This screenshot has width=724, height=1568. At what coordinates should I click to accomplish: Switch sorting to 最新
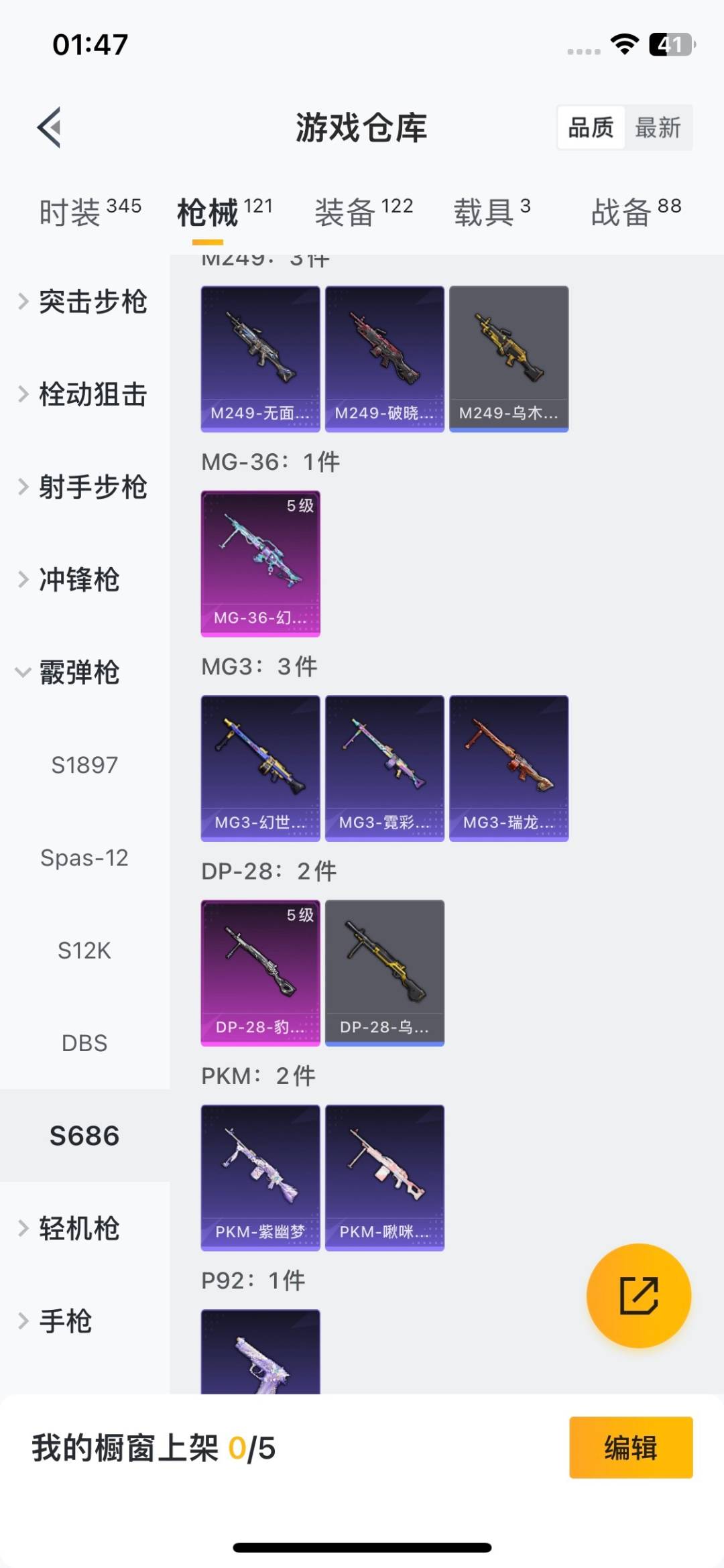[660, 127]
